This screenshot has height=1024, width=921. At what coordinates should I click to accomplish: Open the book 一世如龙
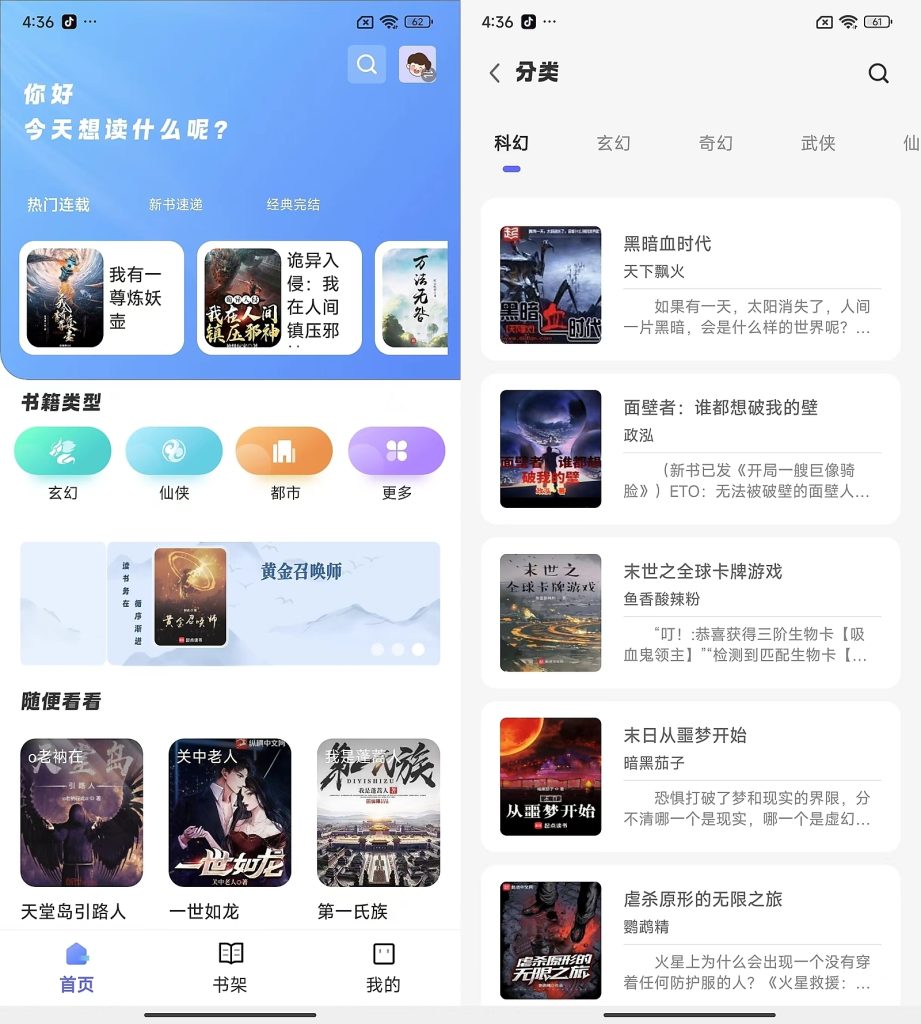pyautogui.click(x=229, y=828)
